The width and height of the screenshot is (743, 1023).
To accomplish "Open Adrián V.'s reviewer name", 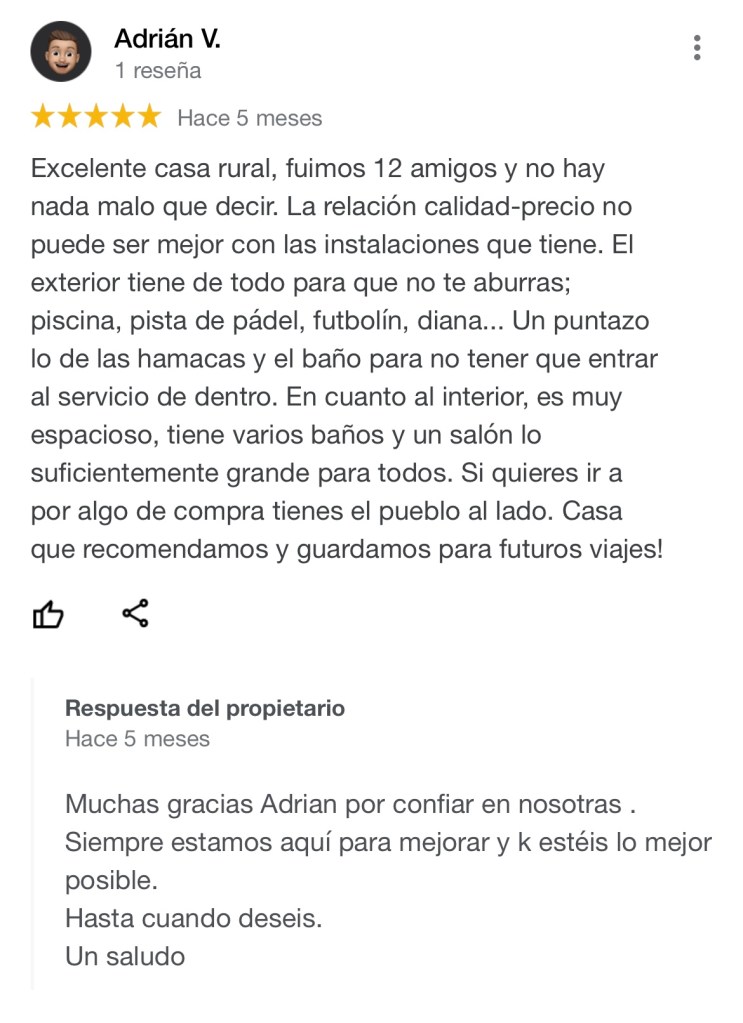I will tap(167, 39).
